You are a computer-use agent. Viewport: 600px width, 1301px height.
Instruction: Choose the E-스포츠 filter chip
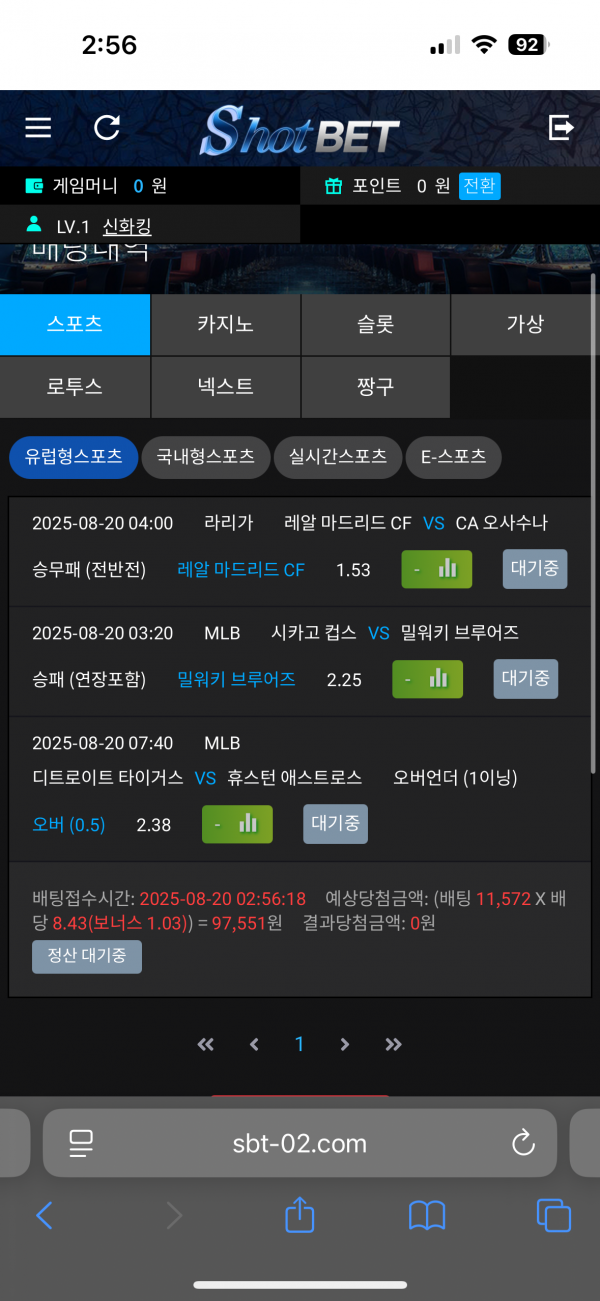453,457
